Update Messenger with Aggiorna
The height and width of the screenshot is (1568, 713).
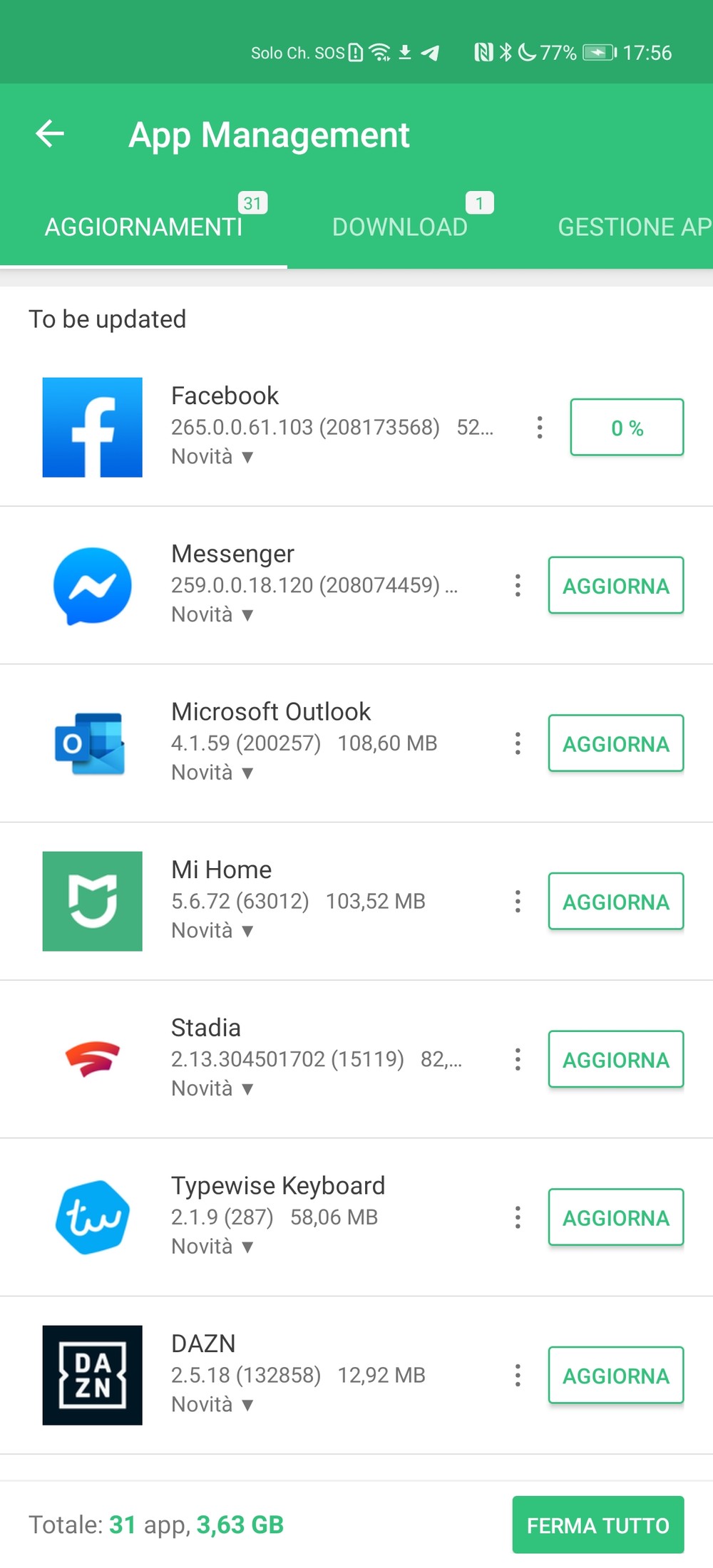(x=616, y=585)
